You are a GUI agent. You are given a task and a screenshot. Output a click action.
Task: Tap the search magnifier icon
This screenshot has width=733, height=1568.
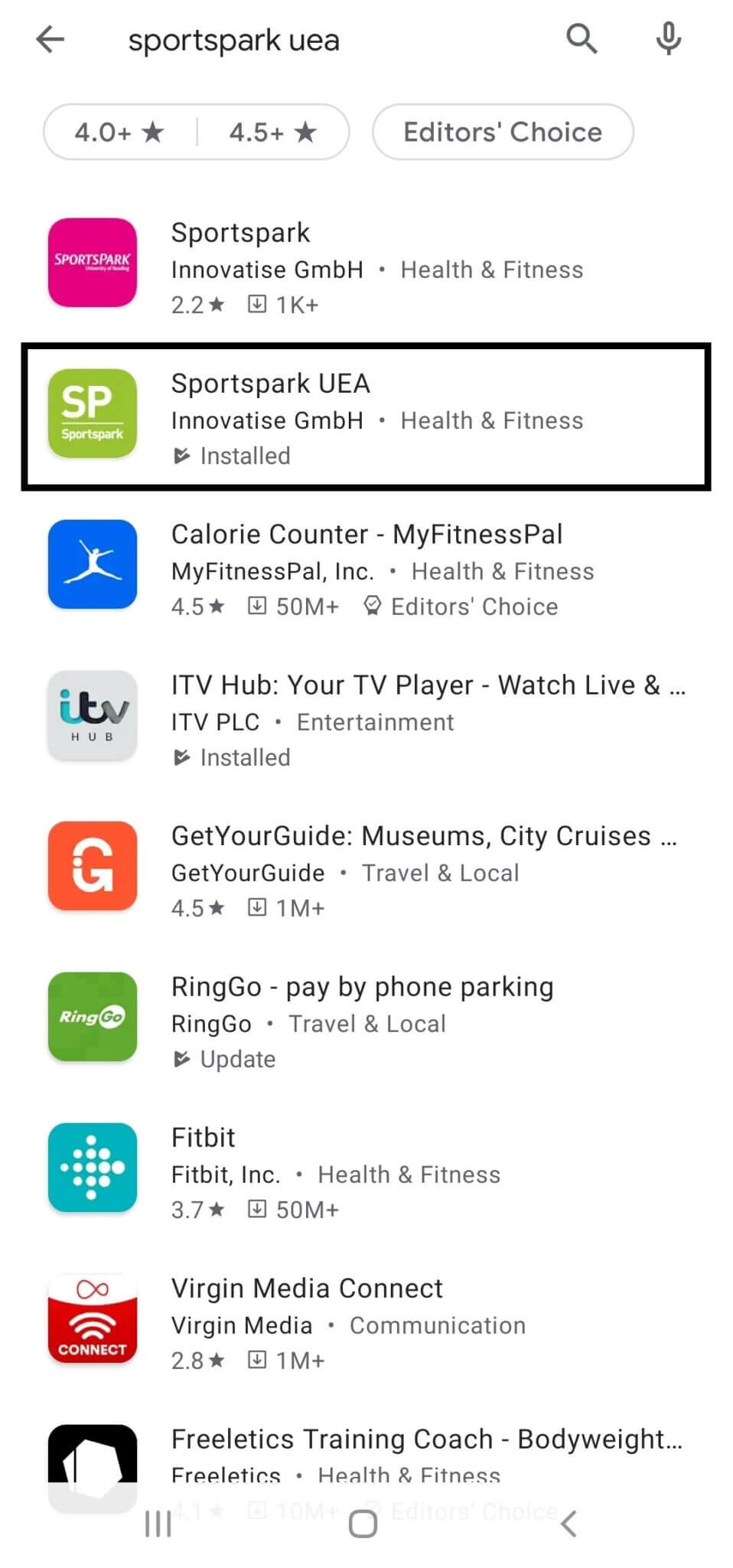pos(582,38)
